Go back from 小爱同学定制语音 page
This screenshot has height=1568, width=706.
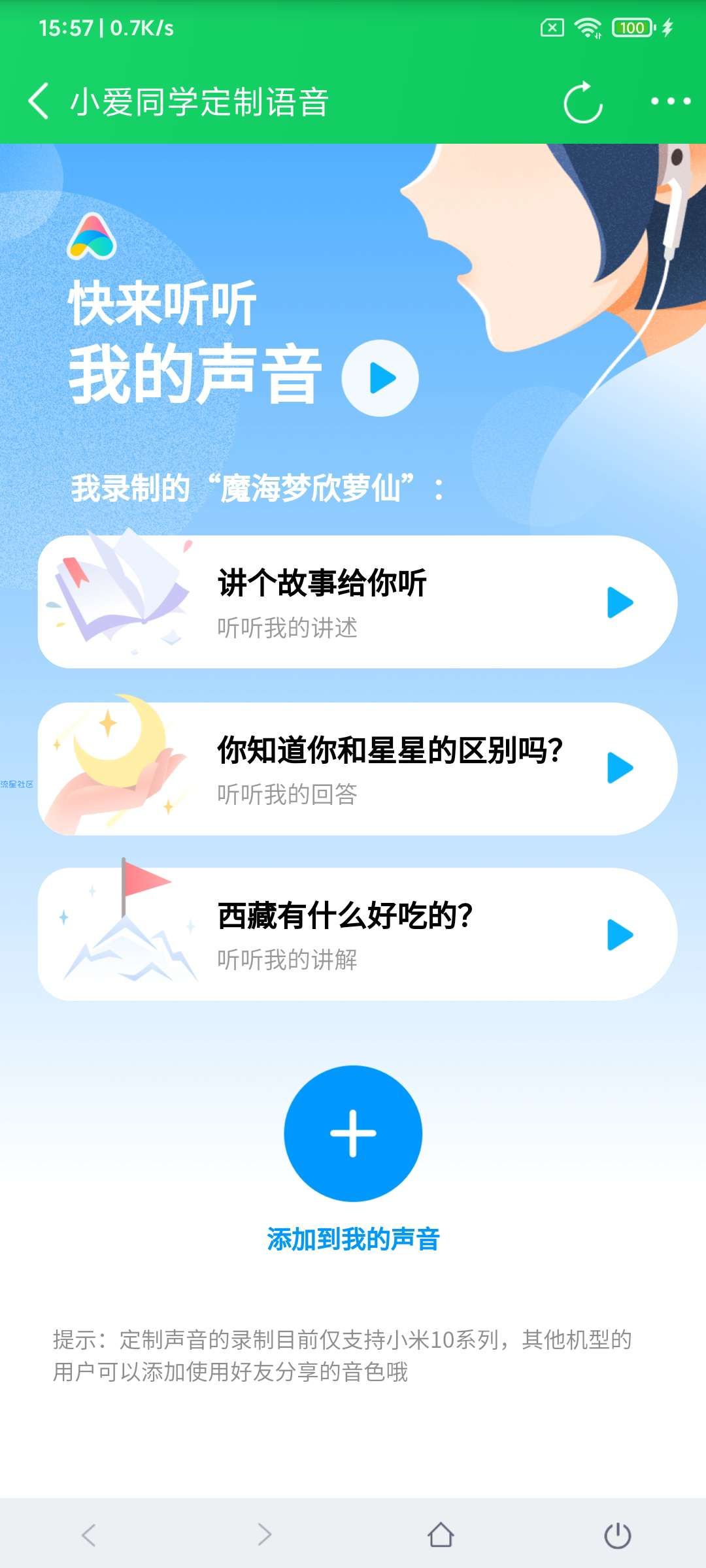[x=39, y=101]
